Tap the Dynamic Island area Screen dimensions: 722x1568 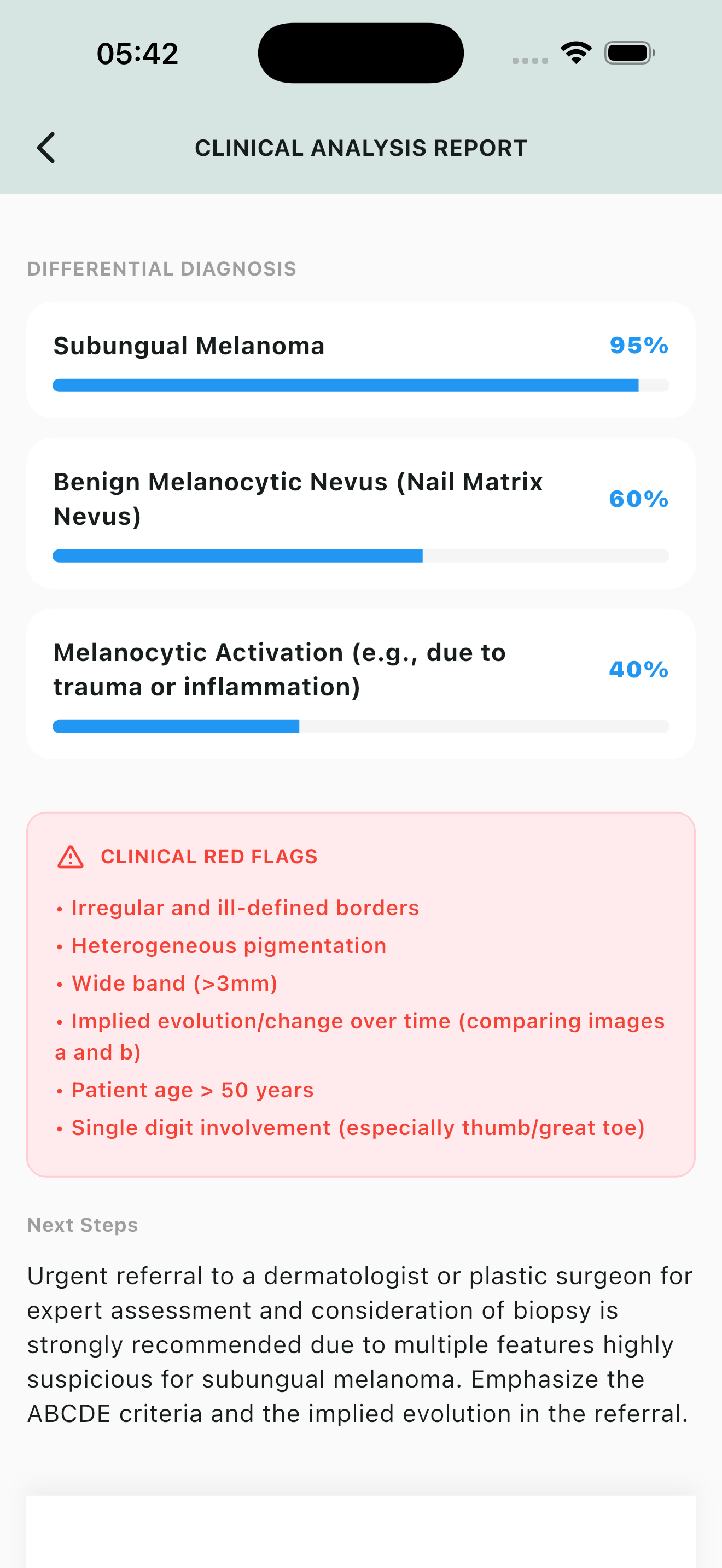tap(360, 52)
